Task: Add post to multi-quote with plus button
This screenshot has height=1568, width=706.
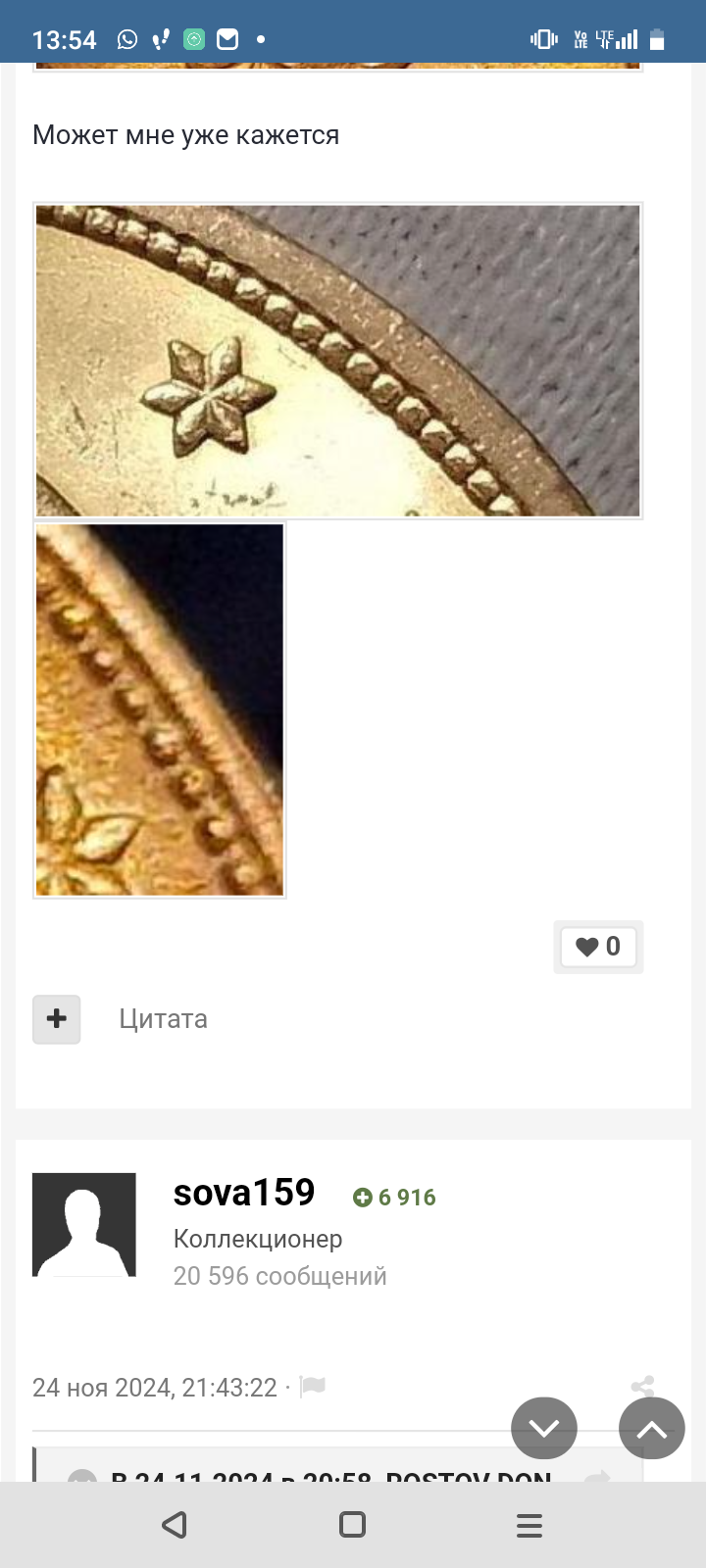Action: click(x=57, y=1019)
